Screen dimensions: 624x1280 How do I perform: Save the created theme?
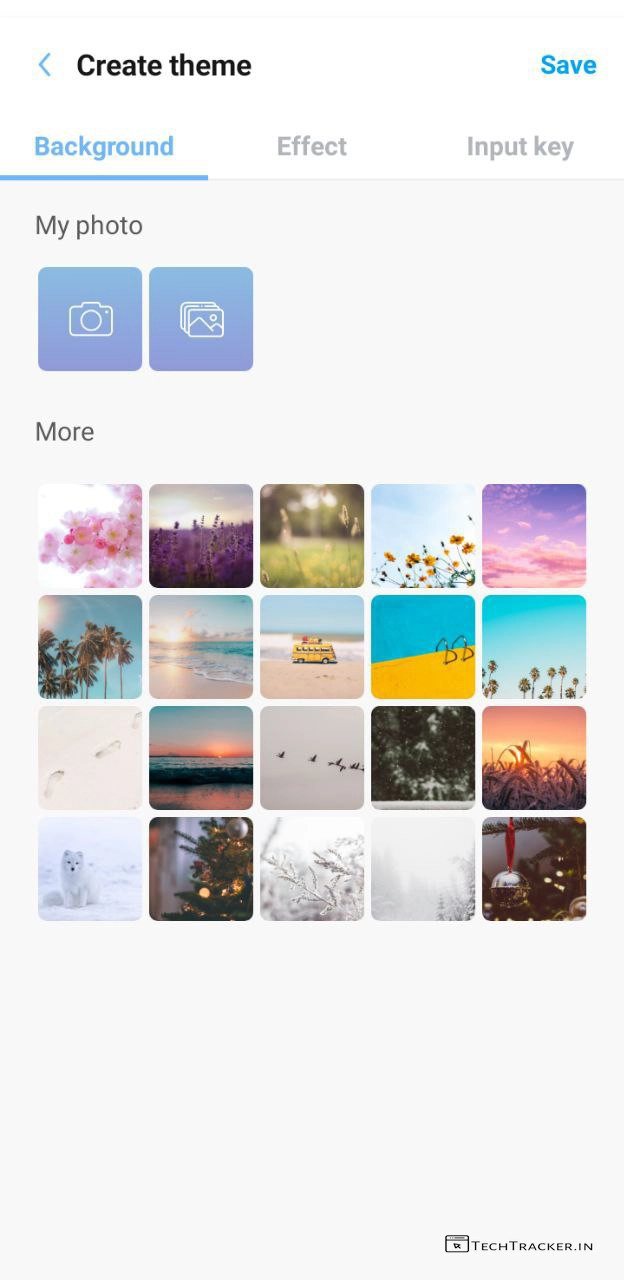(568, 65)
